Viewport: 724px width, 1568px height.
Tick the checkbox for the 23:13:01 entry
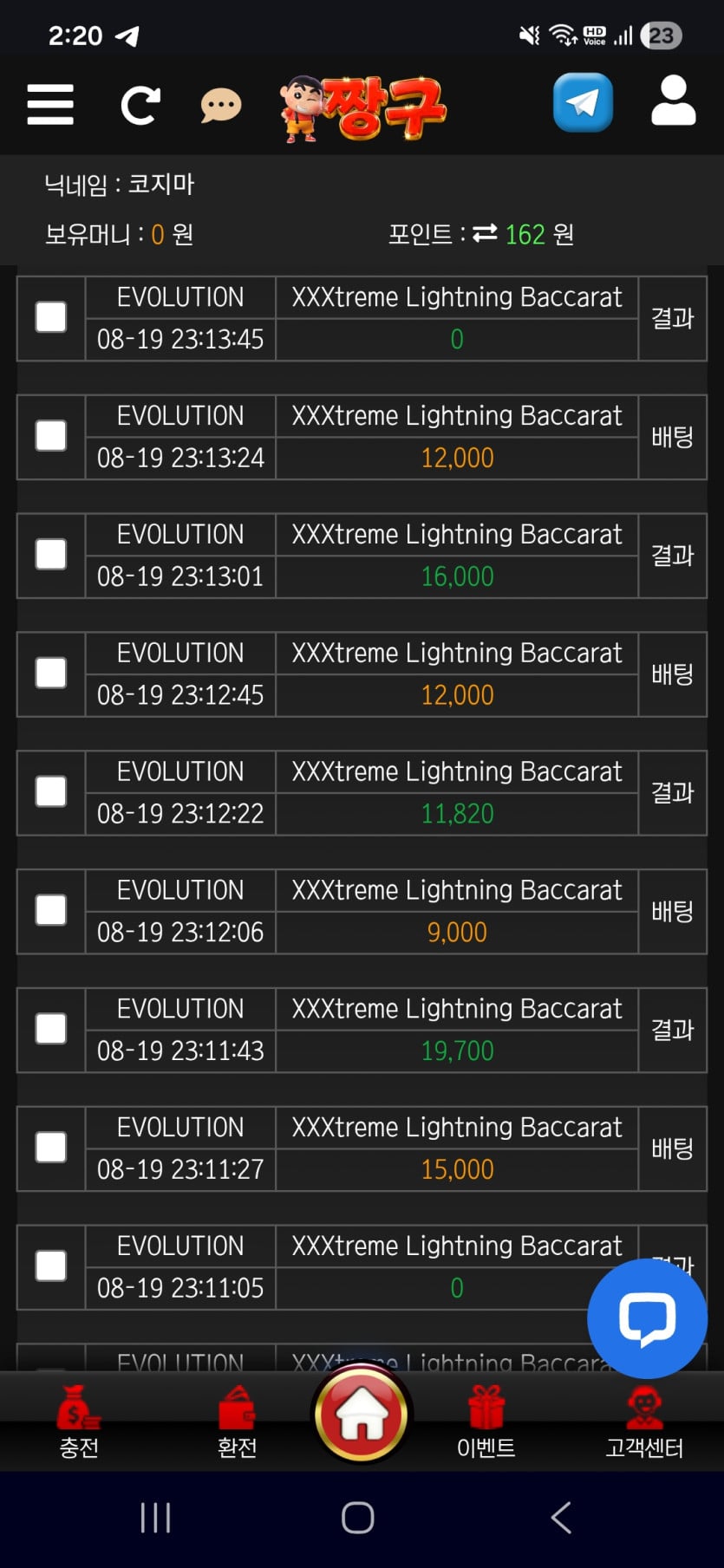(x=51, y=555)
